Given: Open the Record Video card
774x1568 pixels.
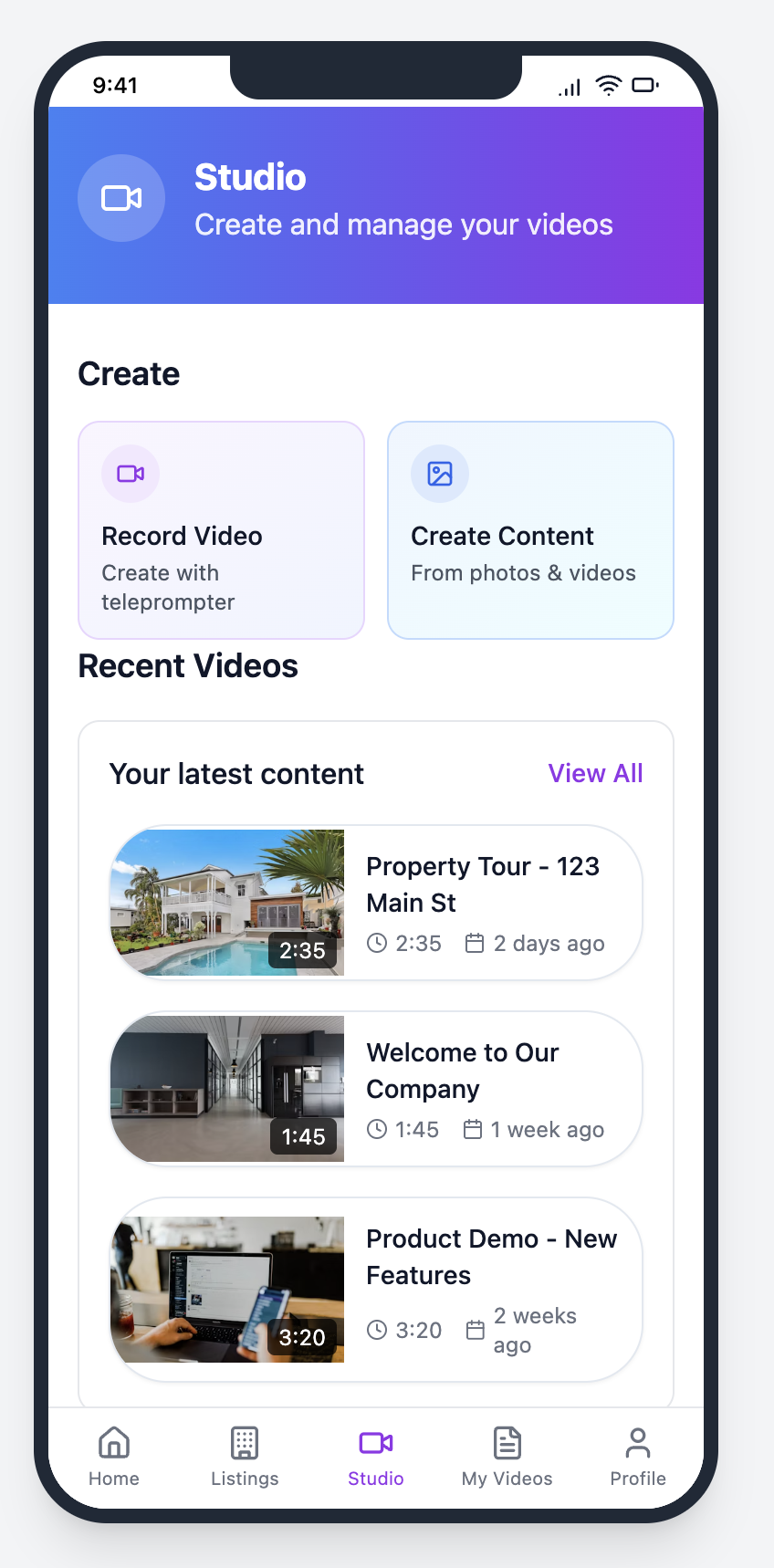Looking at the screenshot, I should tap(221, 529).
